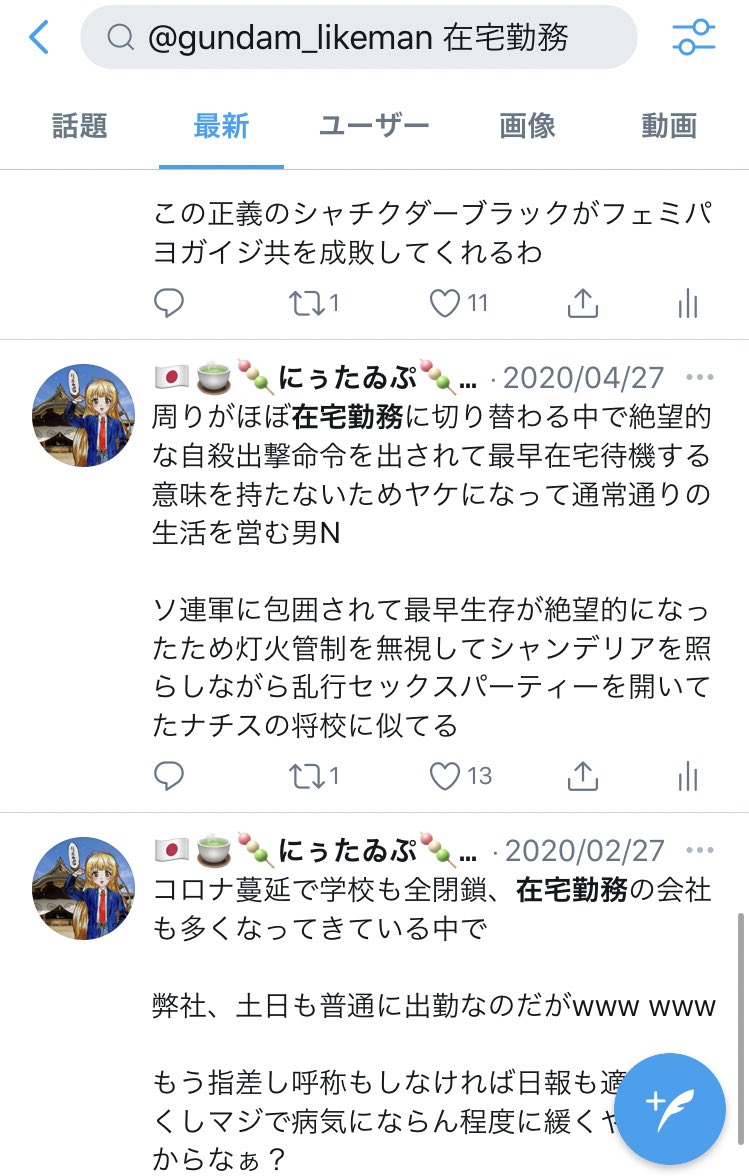Switch to the 動画 tab

pyautogui.click(x=669, y=126)
